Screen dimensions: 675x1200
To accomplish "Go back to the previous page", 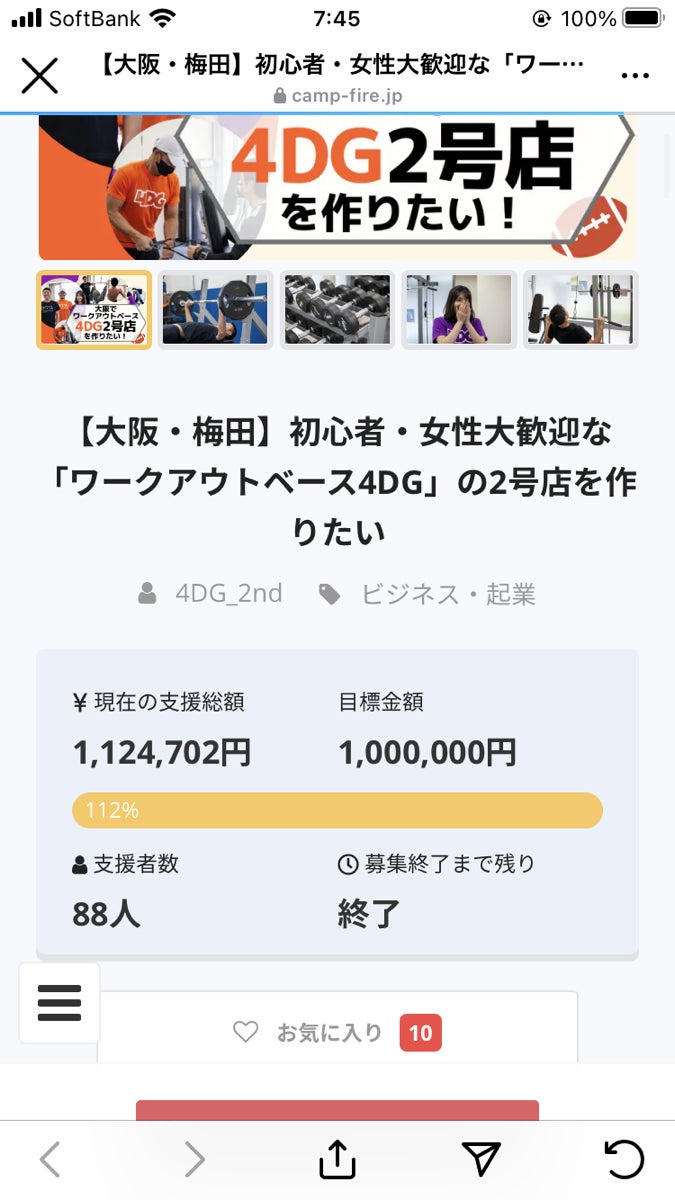I will (49, 1160).
